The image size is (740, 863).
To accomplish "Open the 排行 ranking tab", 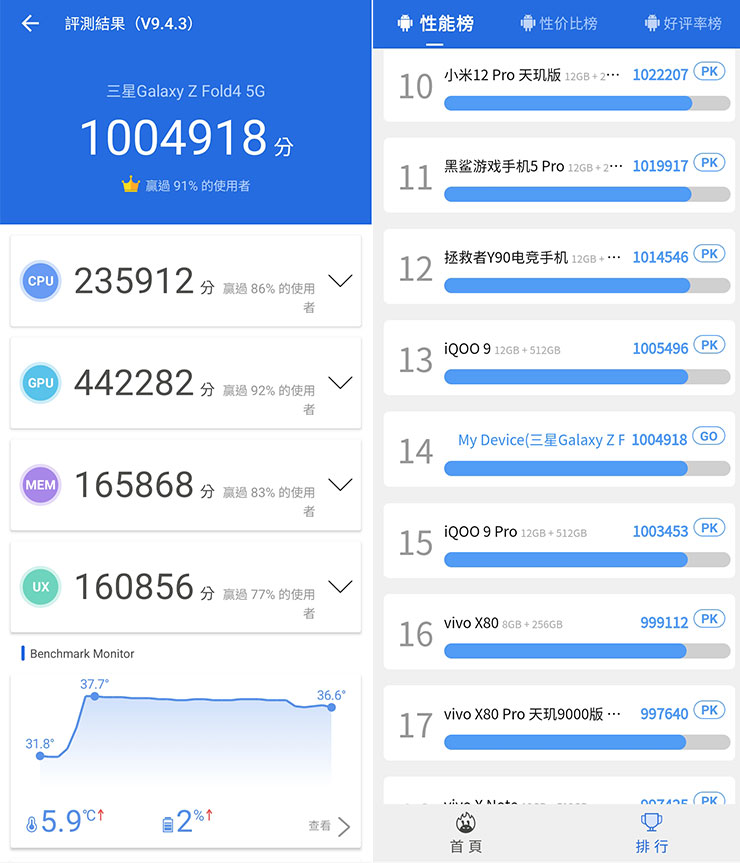I will (652, 833).
